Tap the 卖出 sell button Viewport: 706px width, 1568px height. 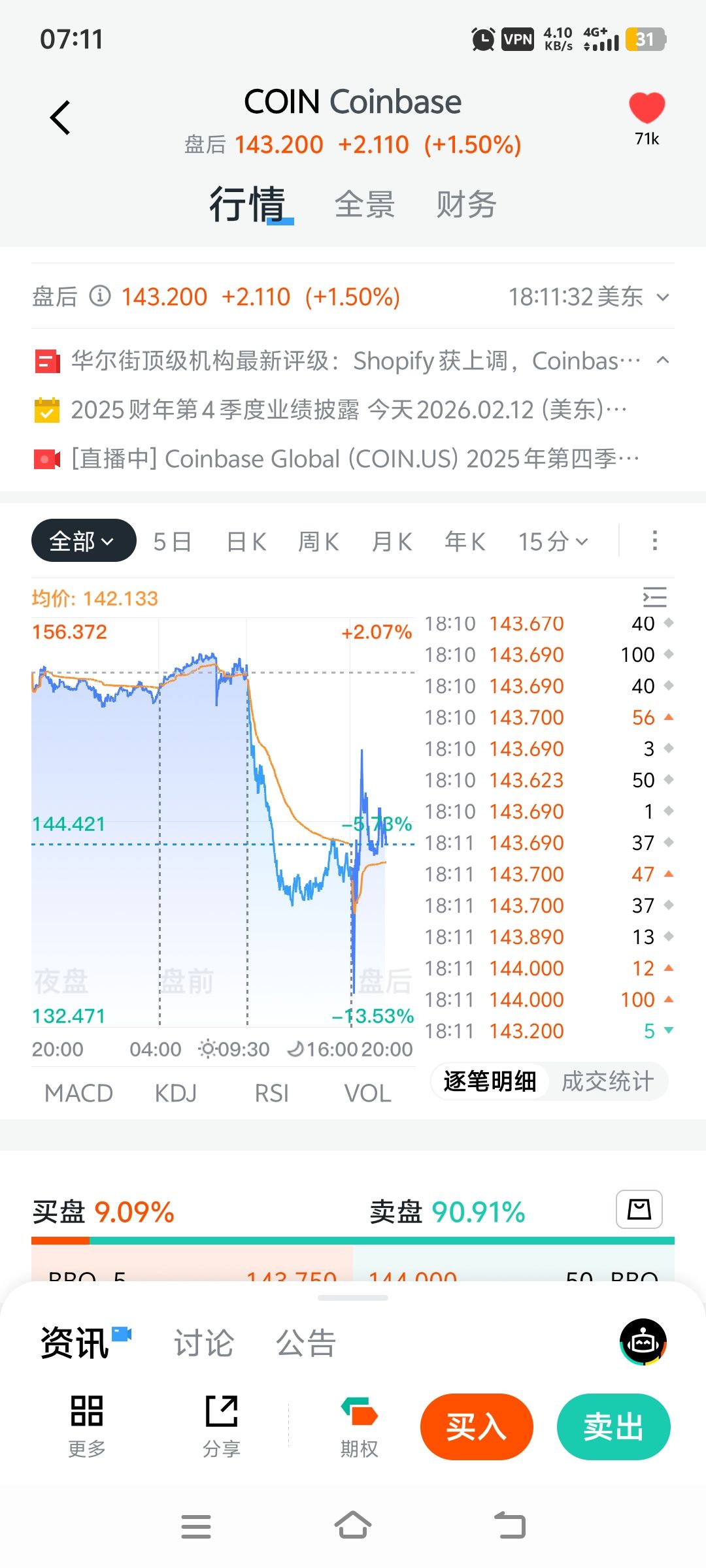click(x=613, y=1426)
